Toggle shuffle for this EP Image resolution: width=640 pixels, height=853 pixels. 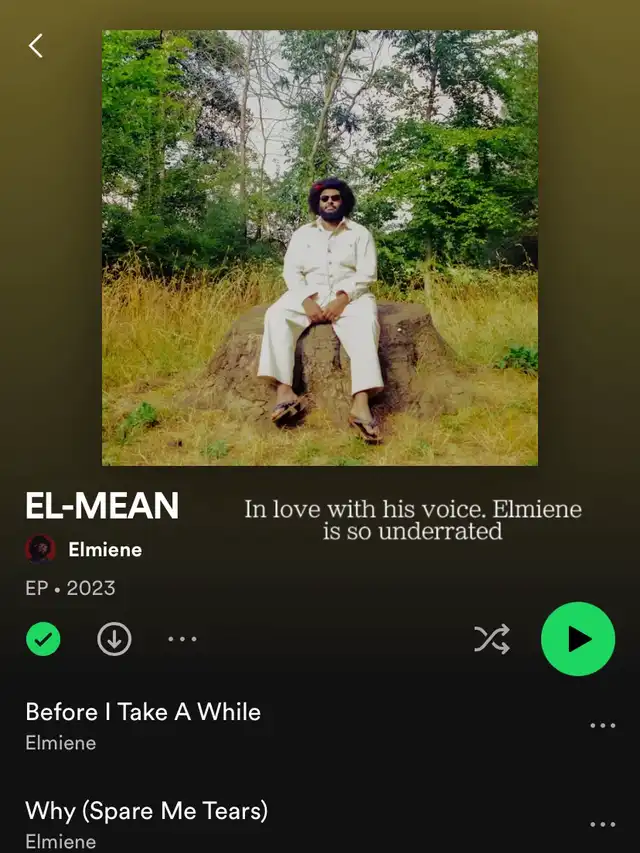point(491,639)
